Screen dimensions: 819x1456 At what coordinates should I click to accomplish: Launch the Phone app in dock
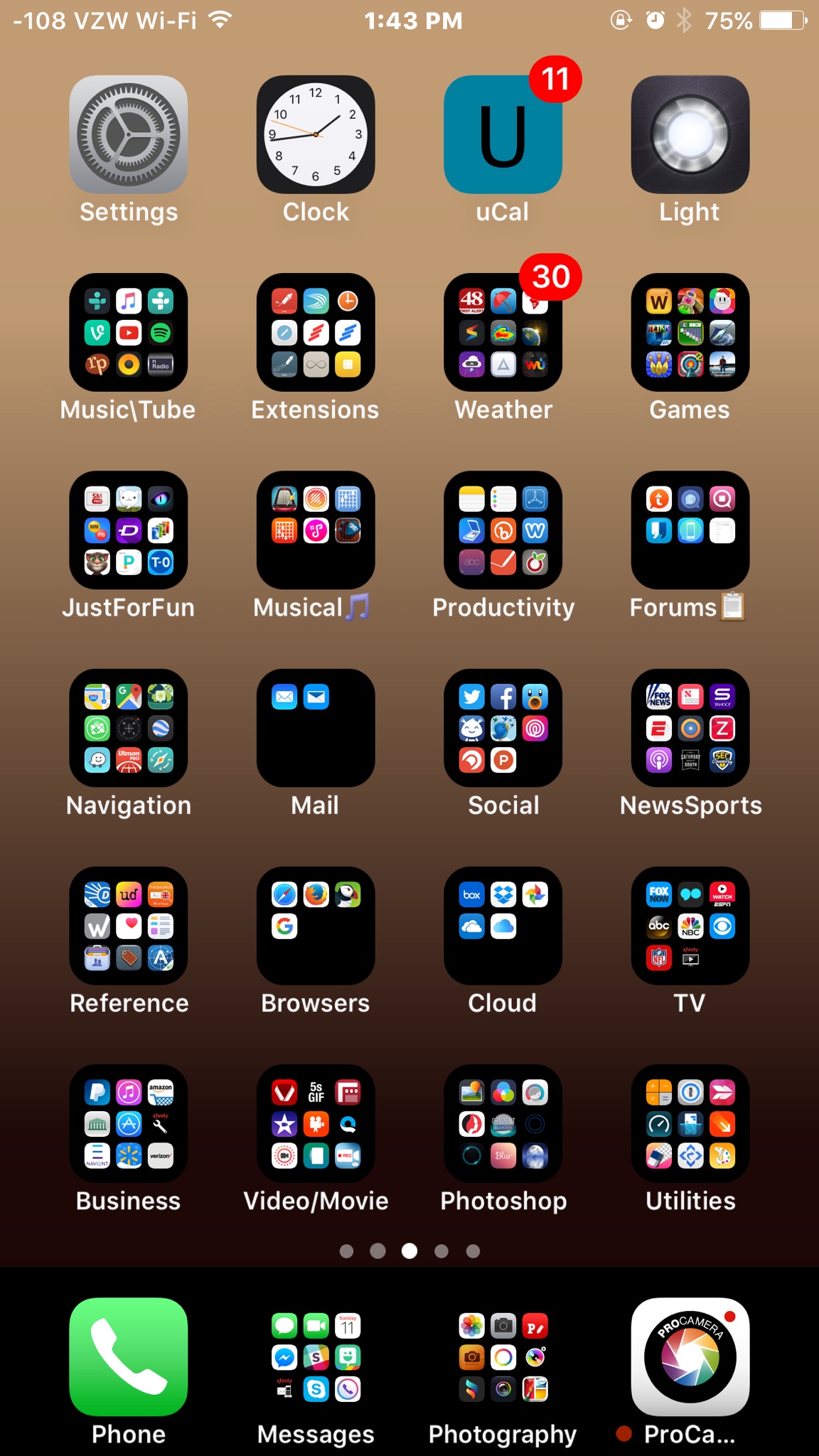point(129,1357)
